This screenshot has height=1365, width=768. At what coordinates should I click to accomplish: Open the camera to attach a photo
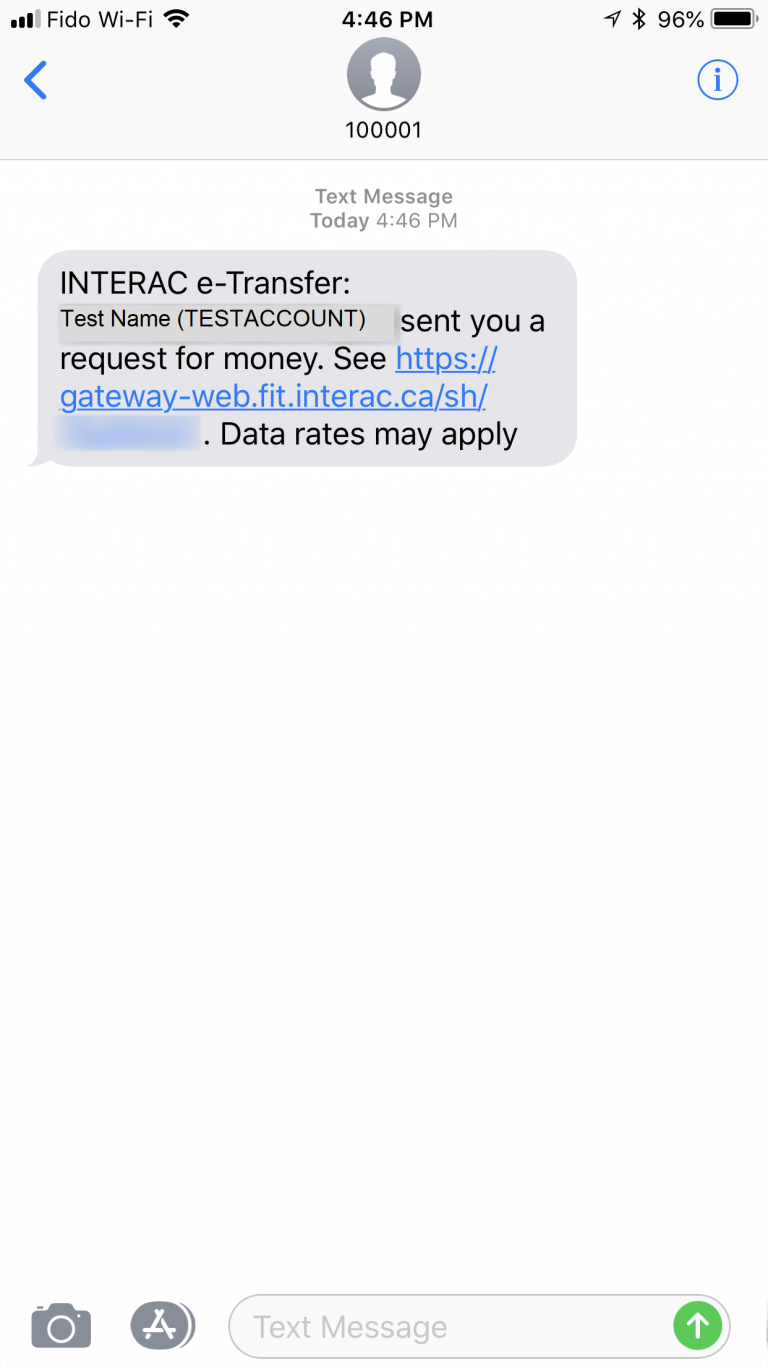61,1326
